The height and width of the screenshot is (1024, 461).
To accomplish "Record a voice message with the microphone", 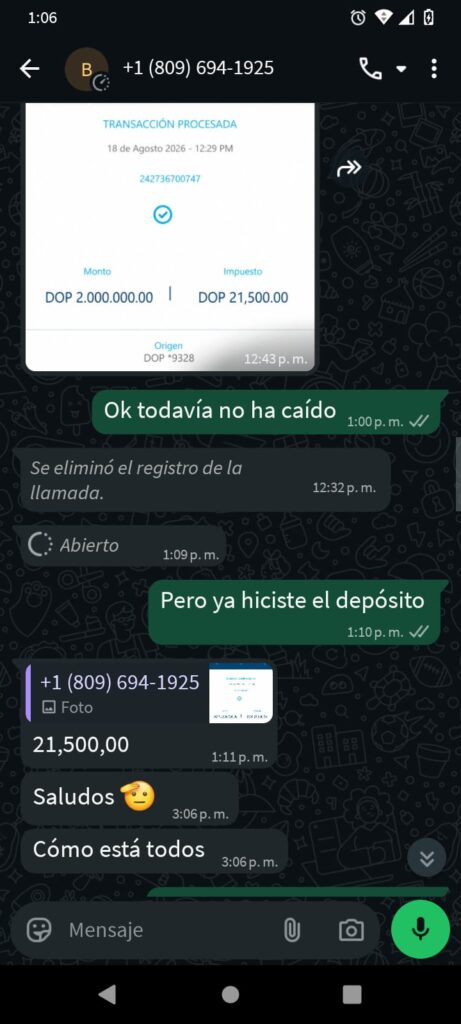I will (421, 929).
